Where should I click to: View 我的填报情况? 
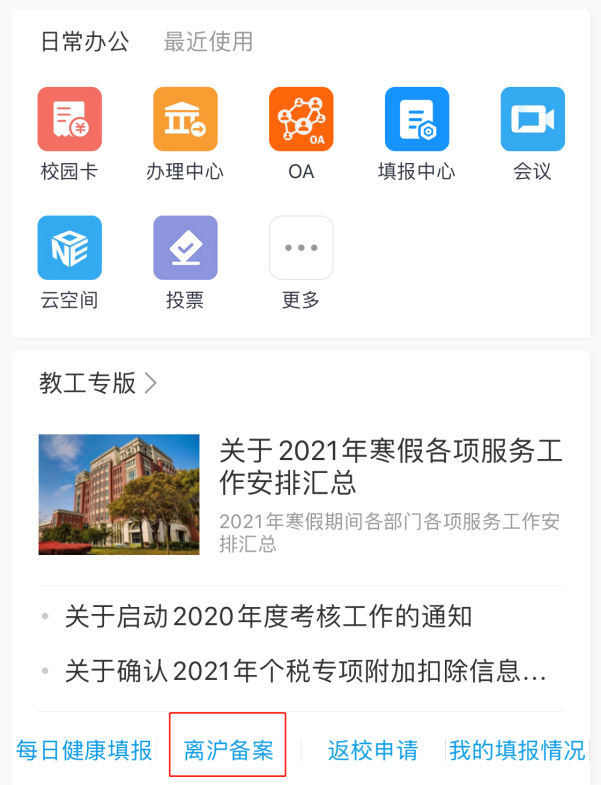(517, 750)
